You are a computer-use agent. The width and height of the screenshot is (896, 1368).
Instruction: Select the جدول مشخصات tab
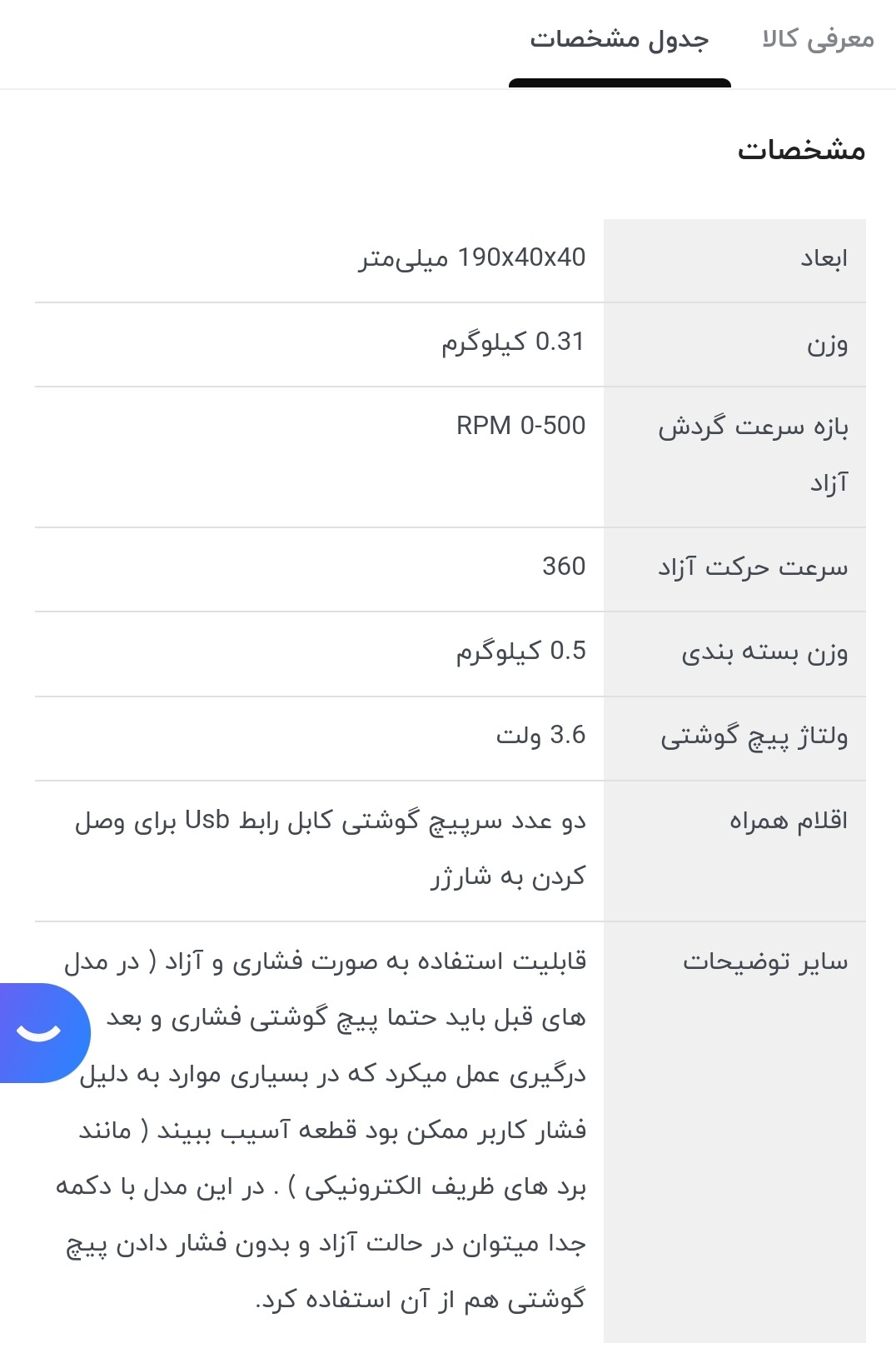click(620, 39)
